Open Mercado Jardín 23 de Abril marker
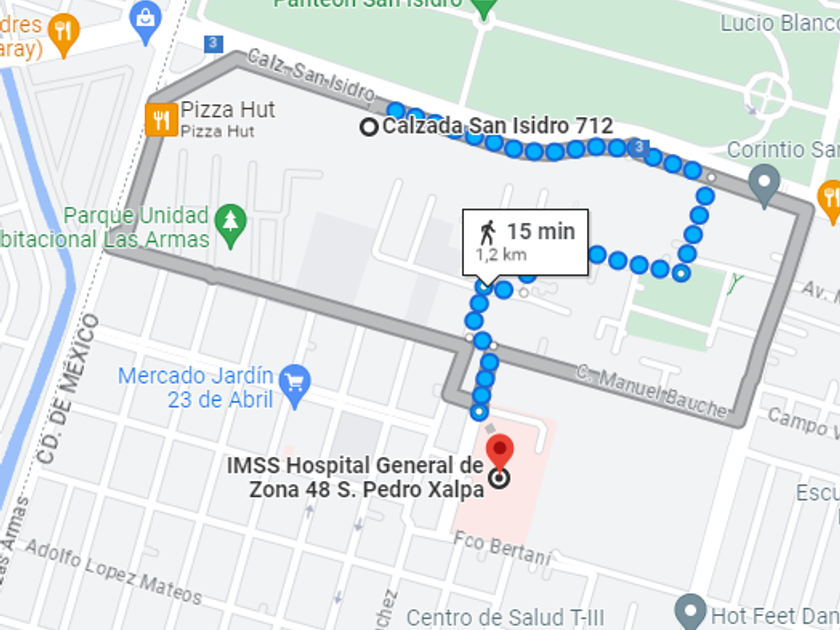The height and width of the screenshot is (630, 840). tap(295, 386)
